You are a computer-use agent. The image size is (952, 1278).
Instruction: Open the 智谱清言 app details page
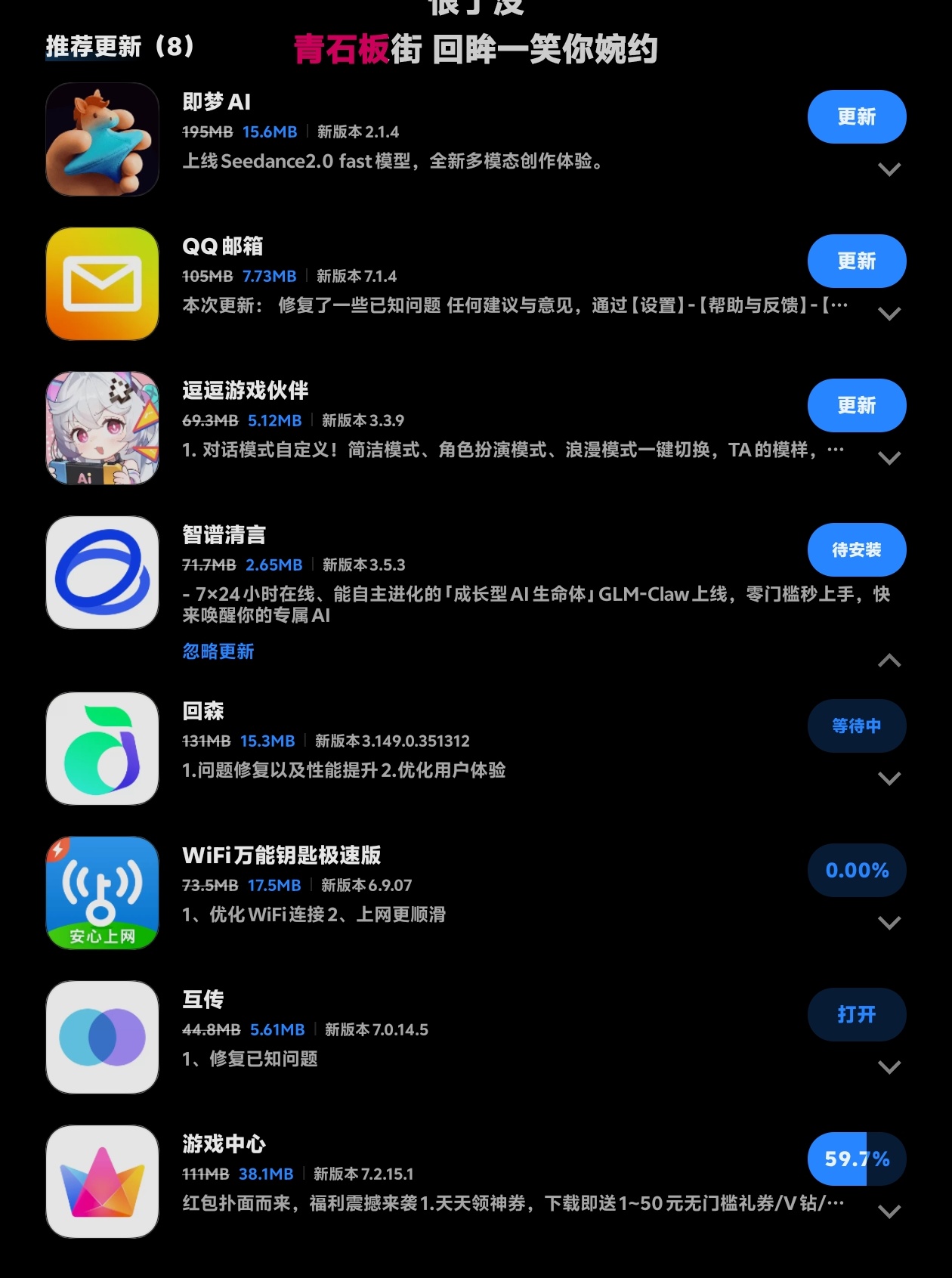(103, 573)
